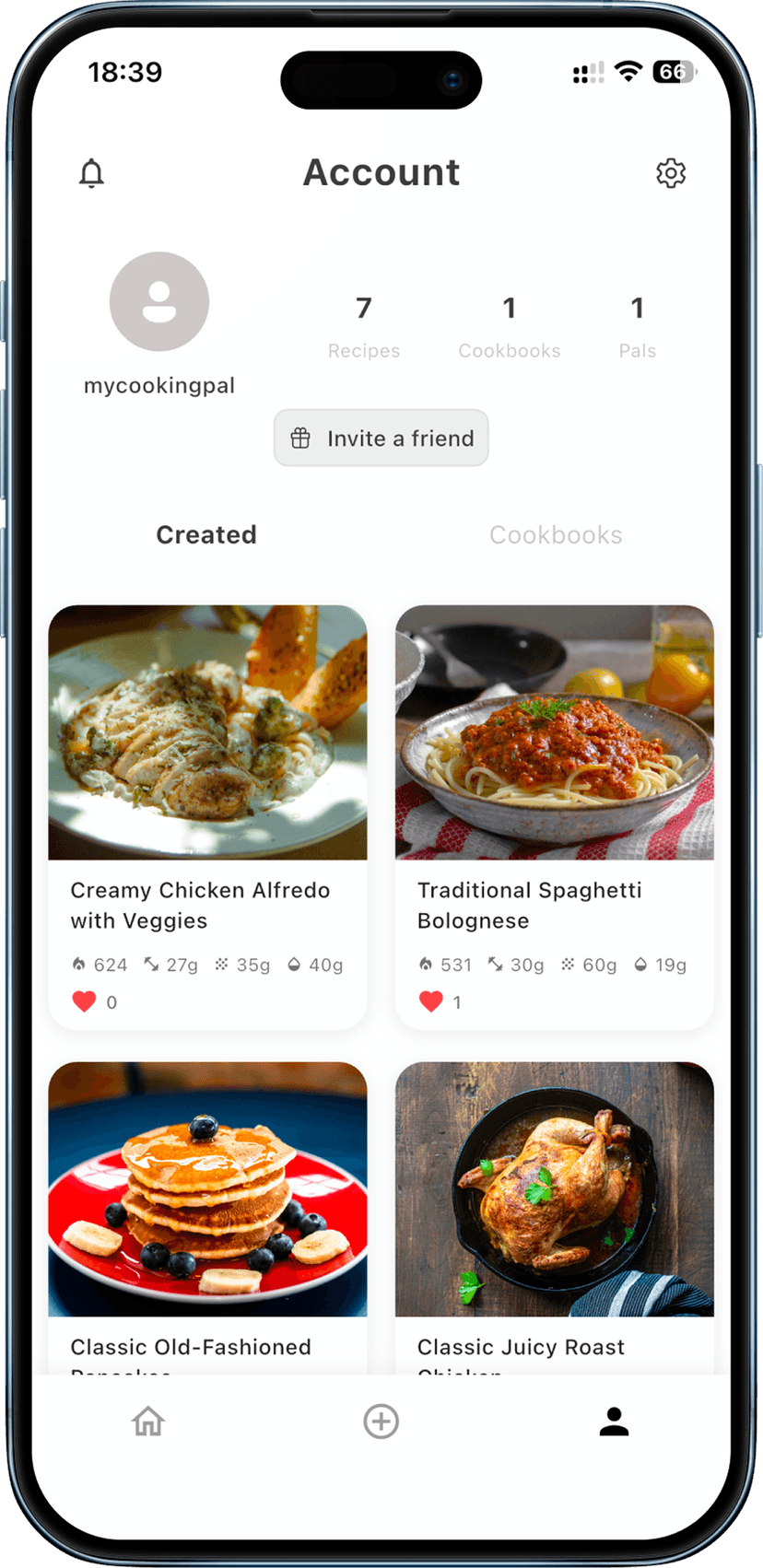Click the gift icon on Invite a friend

click(300, 438)
